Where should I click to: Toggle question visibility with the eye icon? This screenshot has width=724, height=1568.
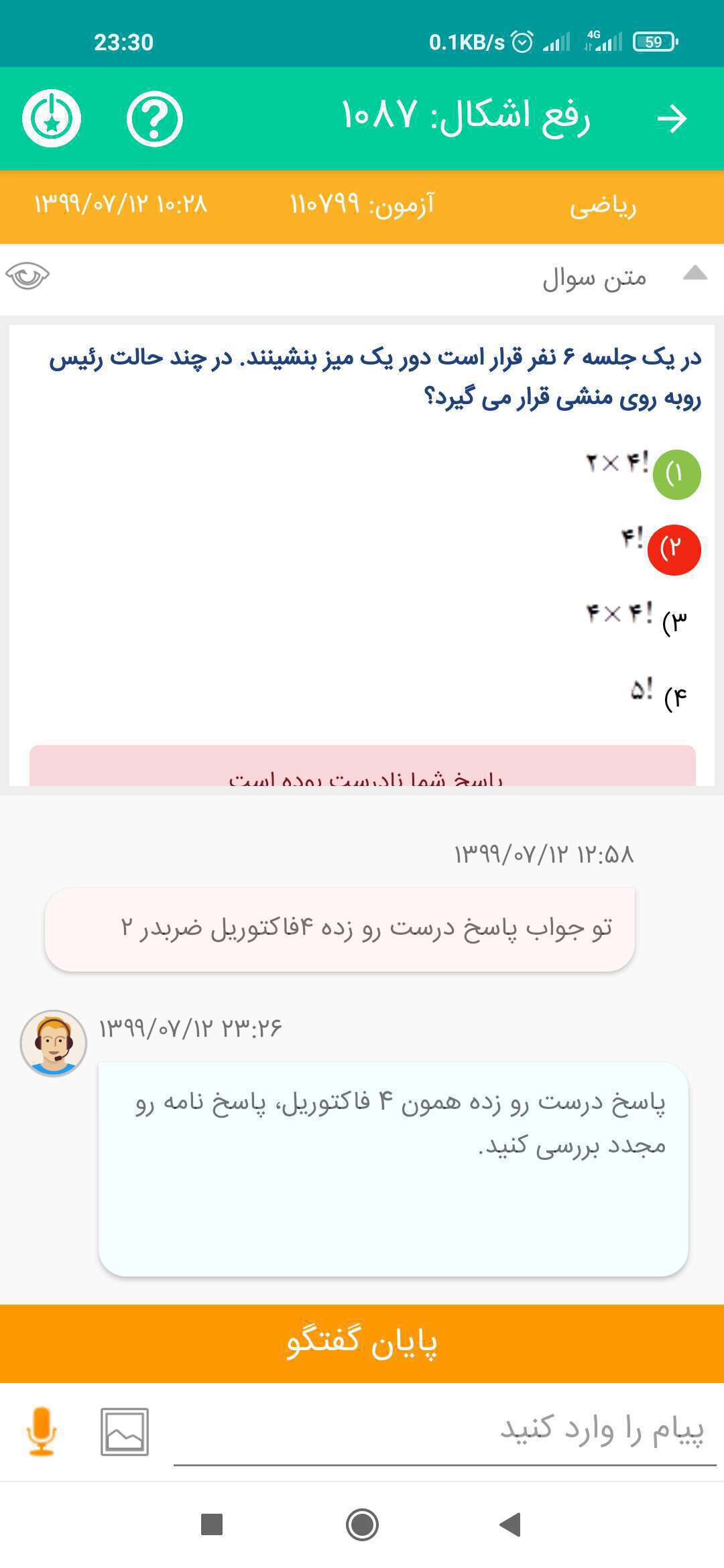pos(27,275)
